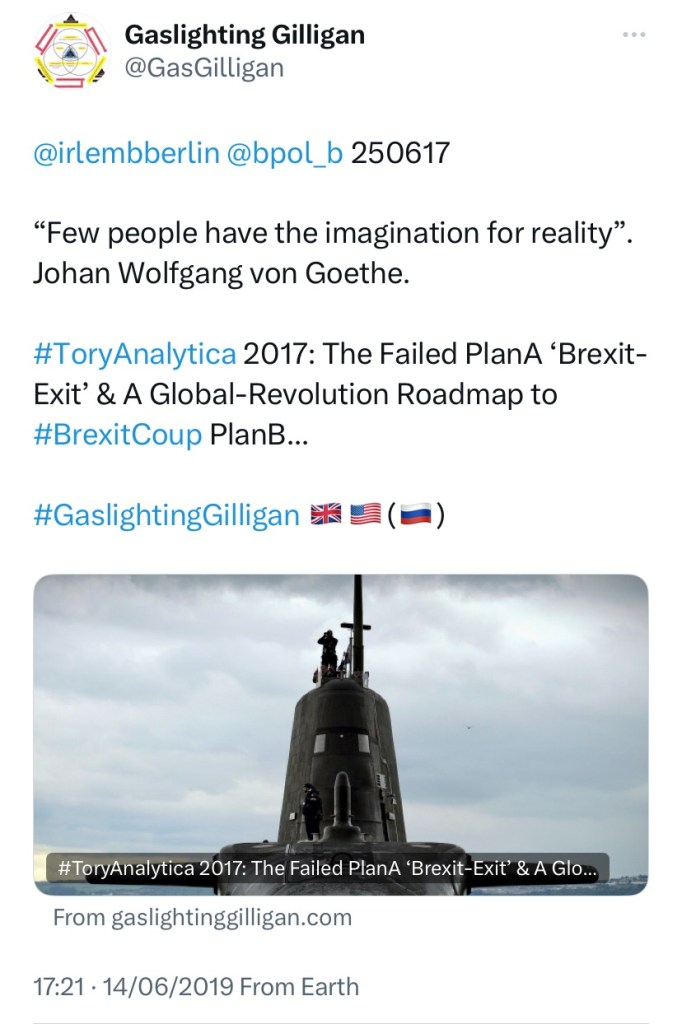The width and height of the screenshot is (682, 1024).
Task: Open the @bpol_b mention
Action: pyautogui.click(x=286, y=153)
